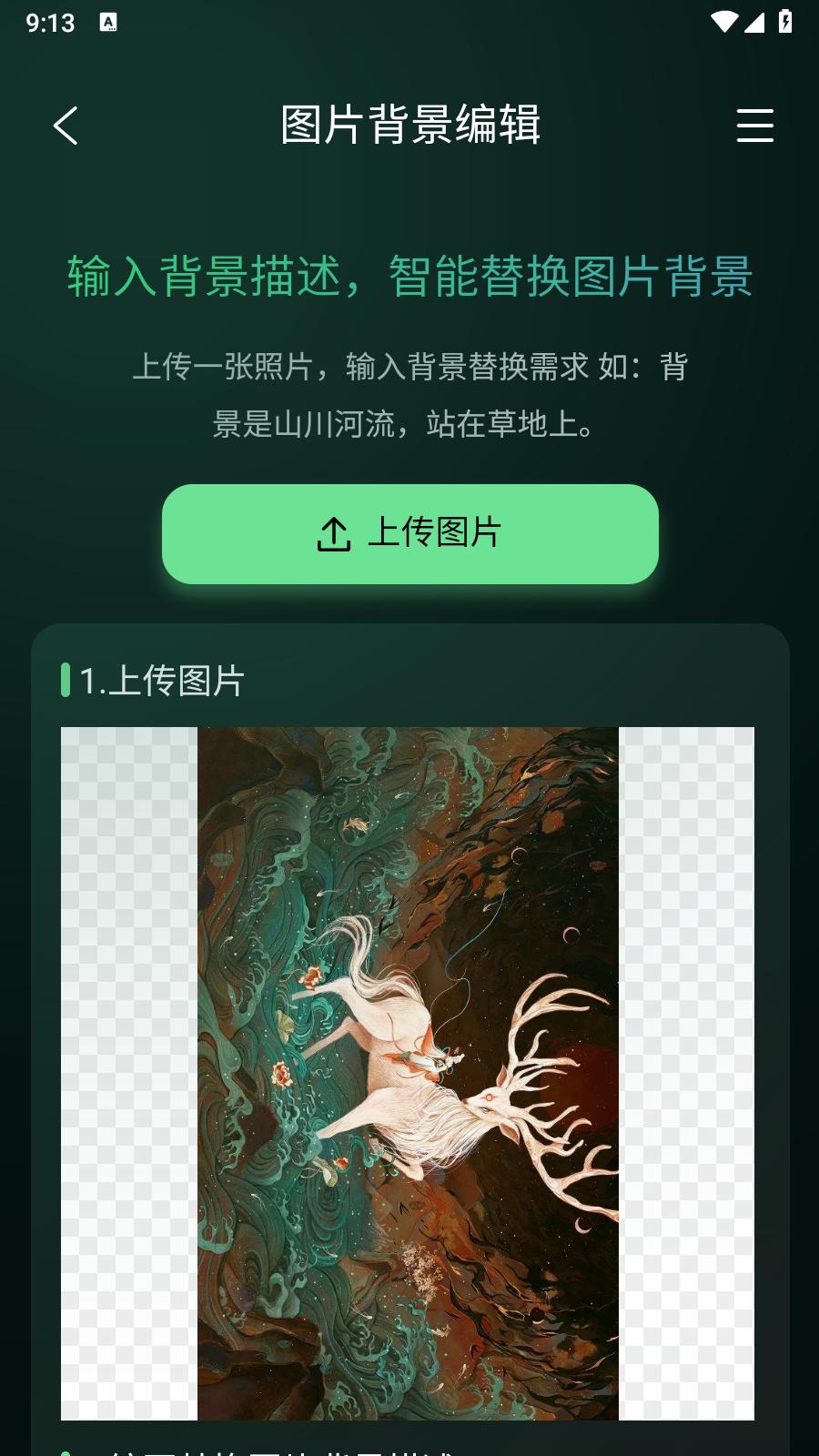Tap the uploaded white deer artwork preview

point(409,1074)
